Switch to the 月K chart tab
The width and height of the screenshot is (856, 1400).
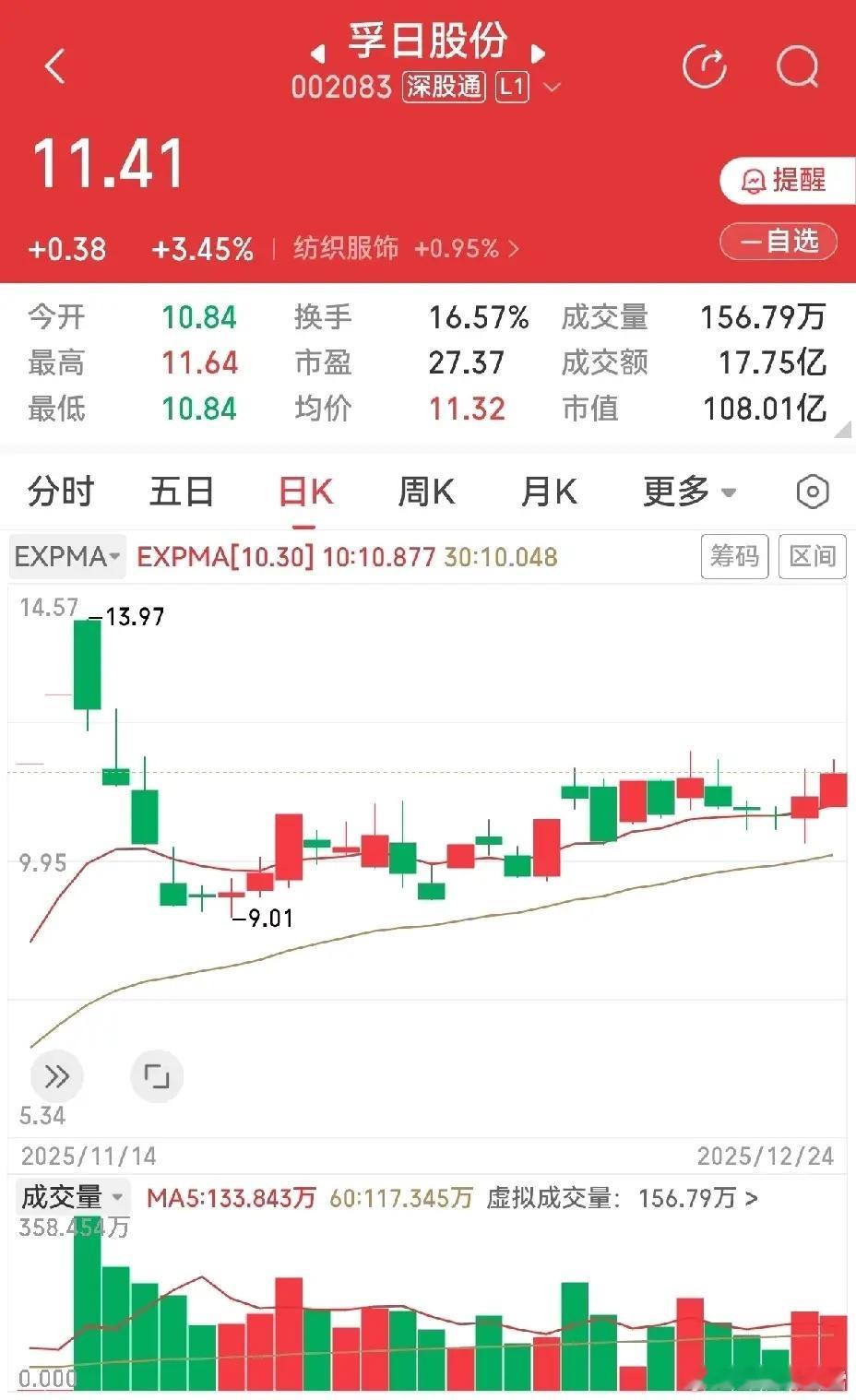549,492
